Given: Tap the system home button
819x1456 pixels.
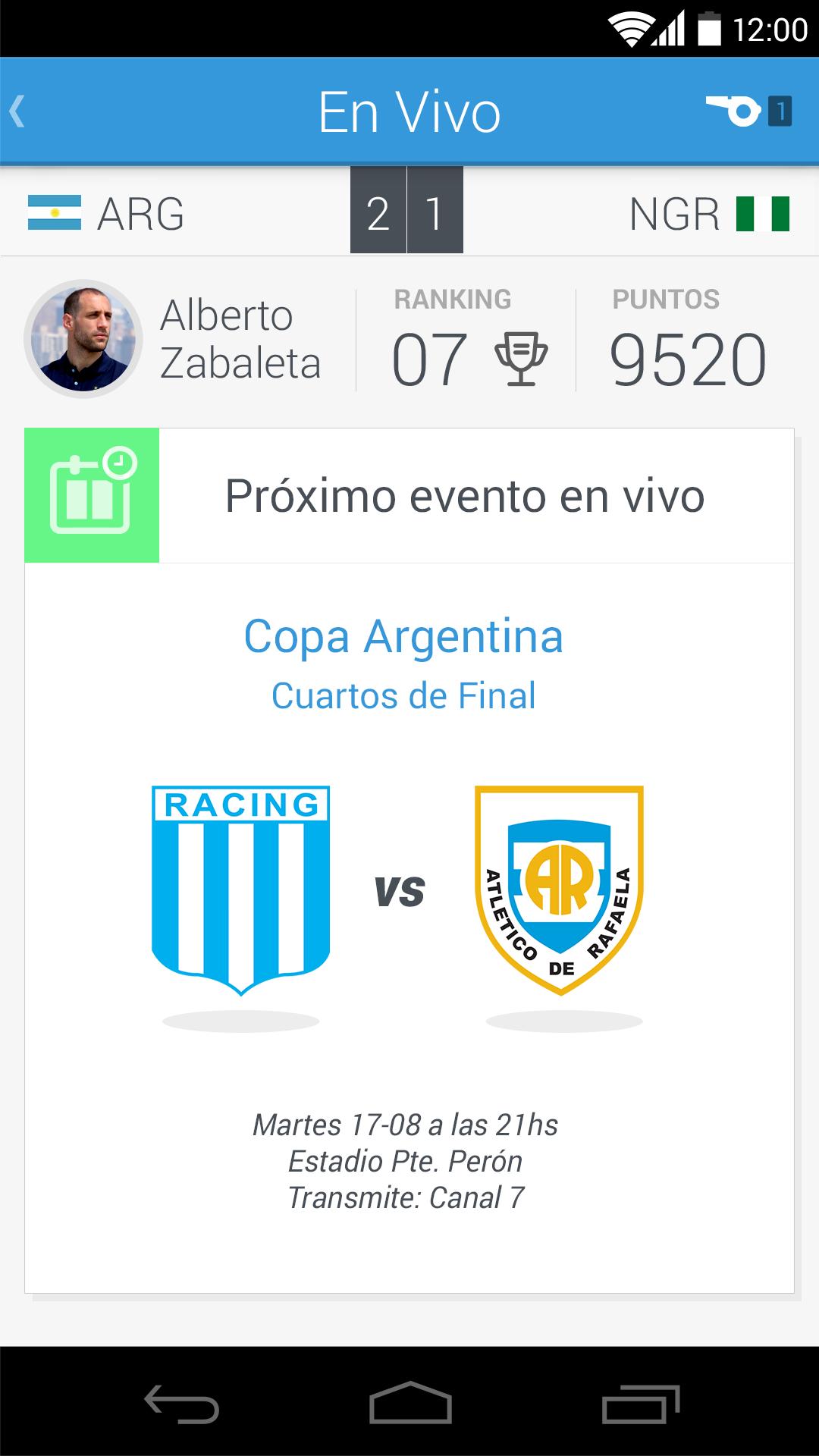Looking at the screenshot, I should (409, 1404).
